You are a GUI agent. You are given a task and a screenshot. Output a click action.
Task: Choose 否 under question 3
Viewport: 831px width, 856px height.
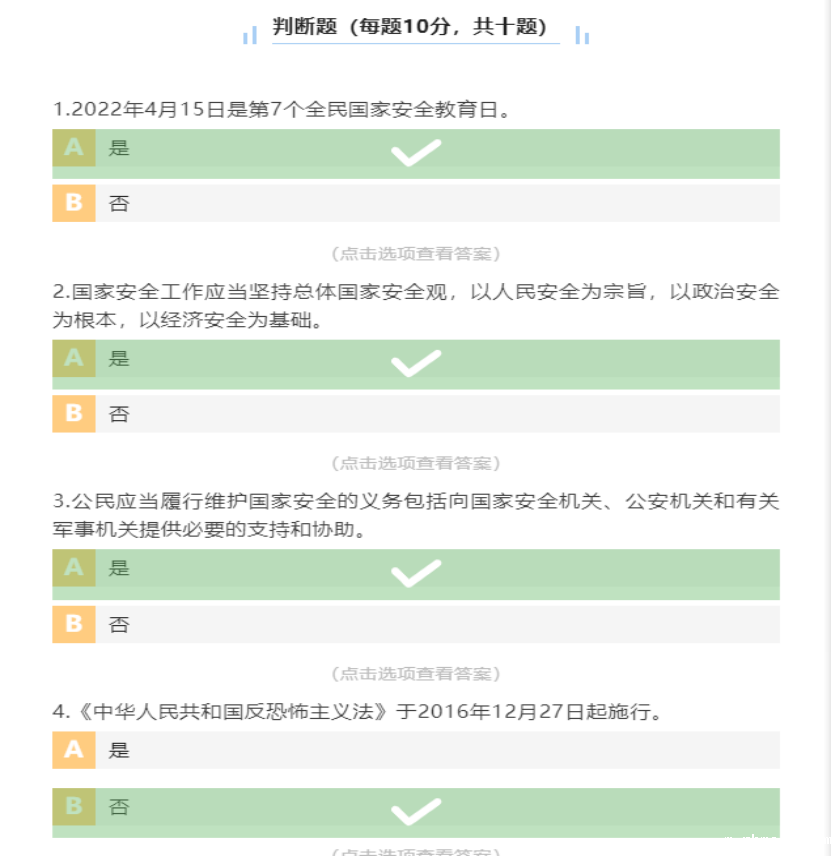click(415, 624)
